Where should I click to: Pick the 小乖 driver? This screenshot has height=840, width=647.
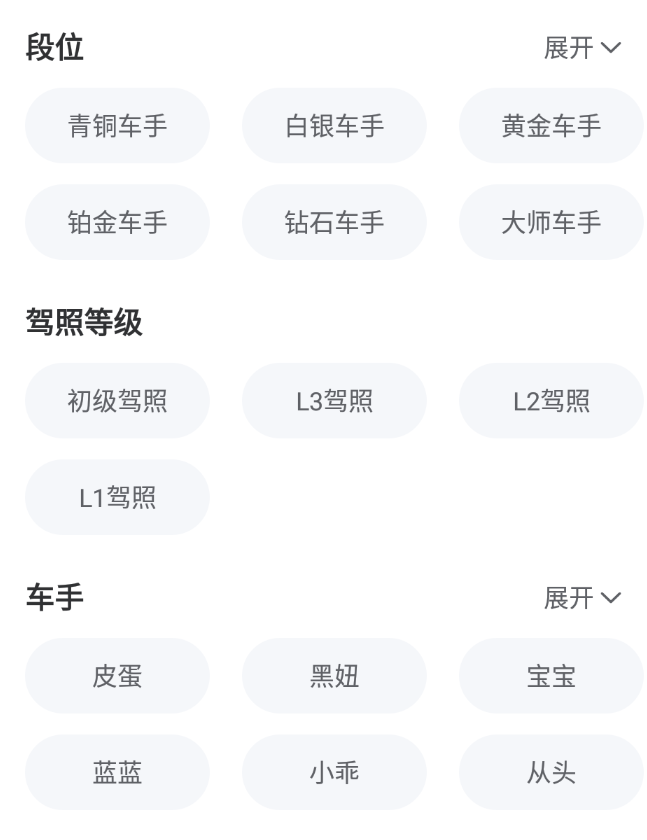[334, 772]
